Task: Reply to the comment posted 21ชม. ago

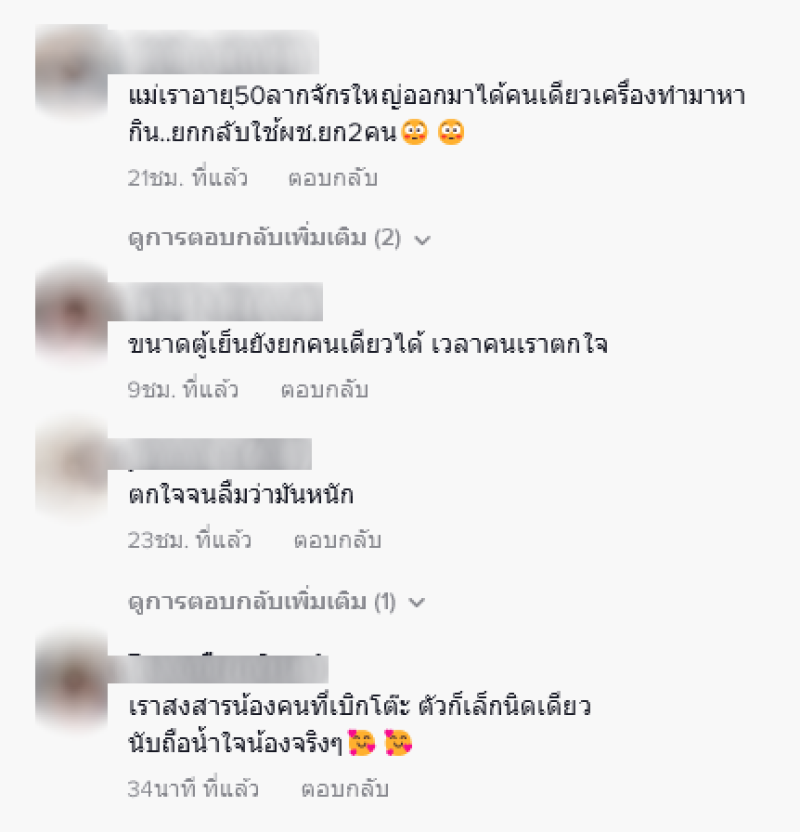Action: tap(332, 179)
